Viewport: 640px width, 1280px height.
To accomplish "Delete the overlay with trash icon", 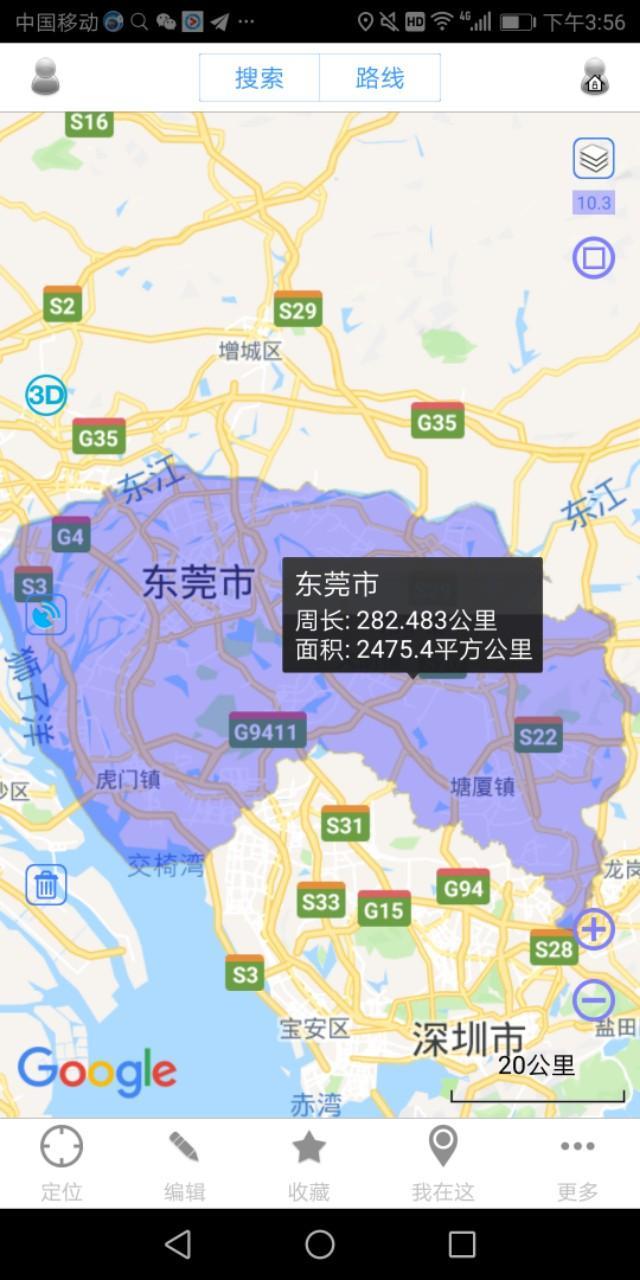I will 46,885.
